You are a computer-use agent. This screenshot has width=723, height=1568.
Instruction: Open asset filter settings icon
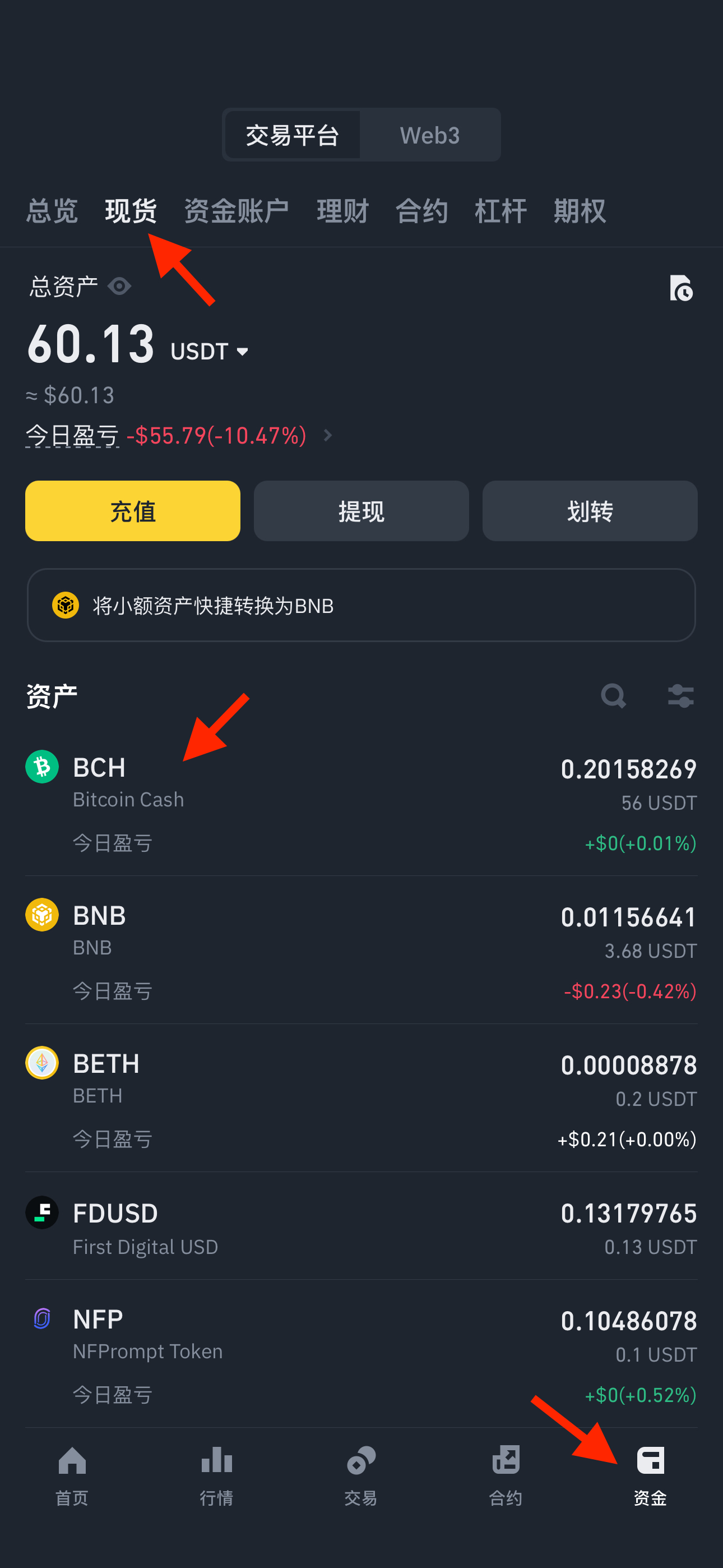point(680,696)
